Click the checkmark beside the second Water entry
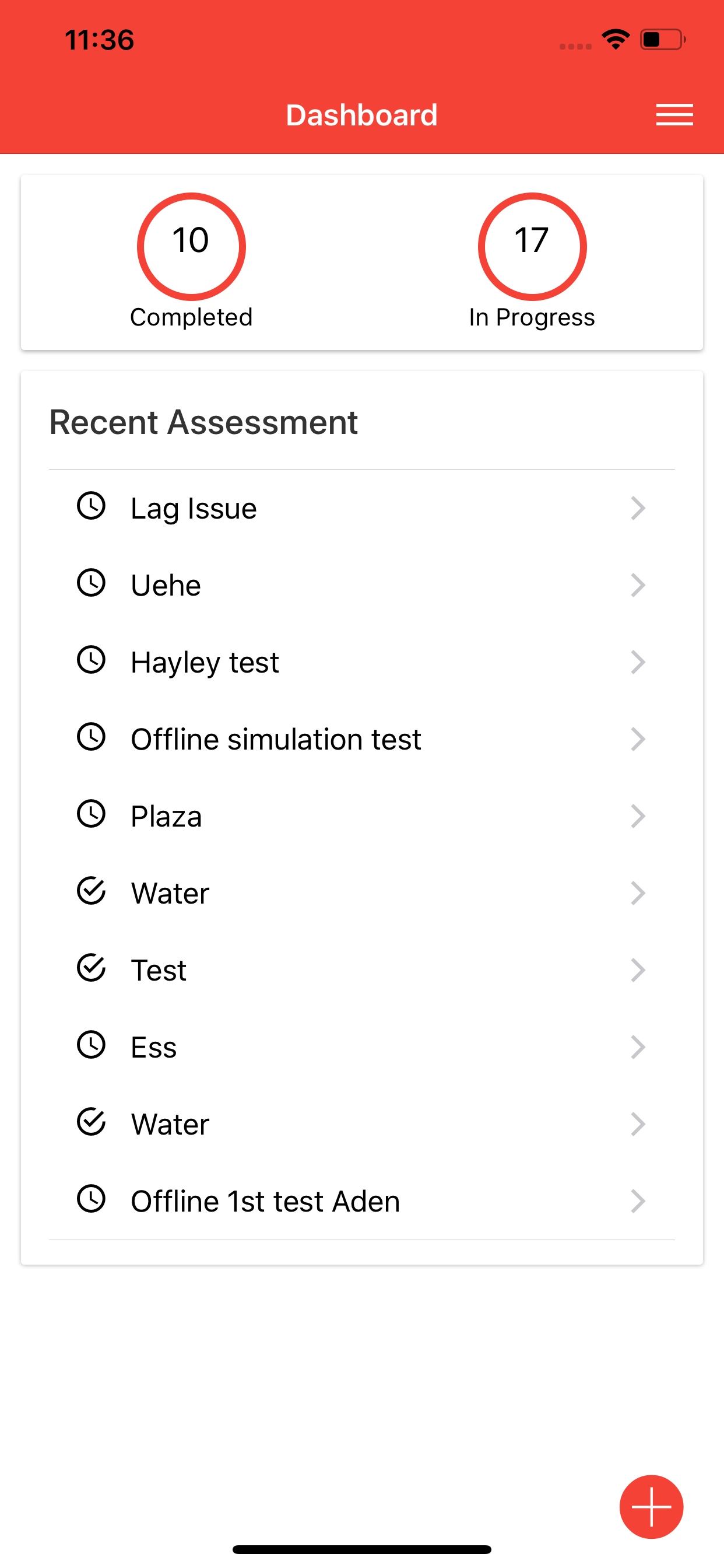The image size is (724, 1568). (92, 1123)
